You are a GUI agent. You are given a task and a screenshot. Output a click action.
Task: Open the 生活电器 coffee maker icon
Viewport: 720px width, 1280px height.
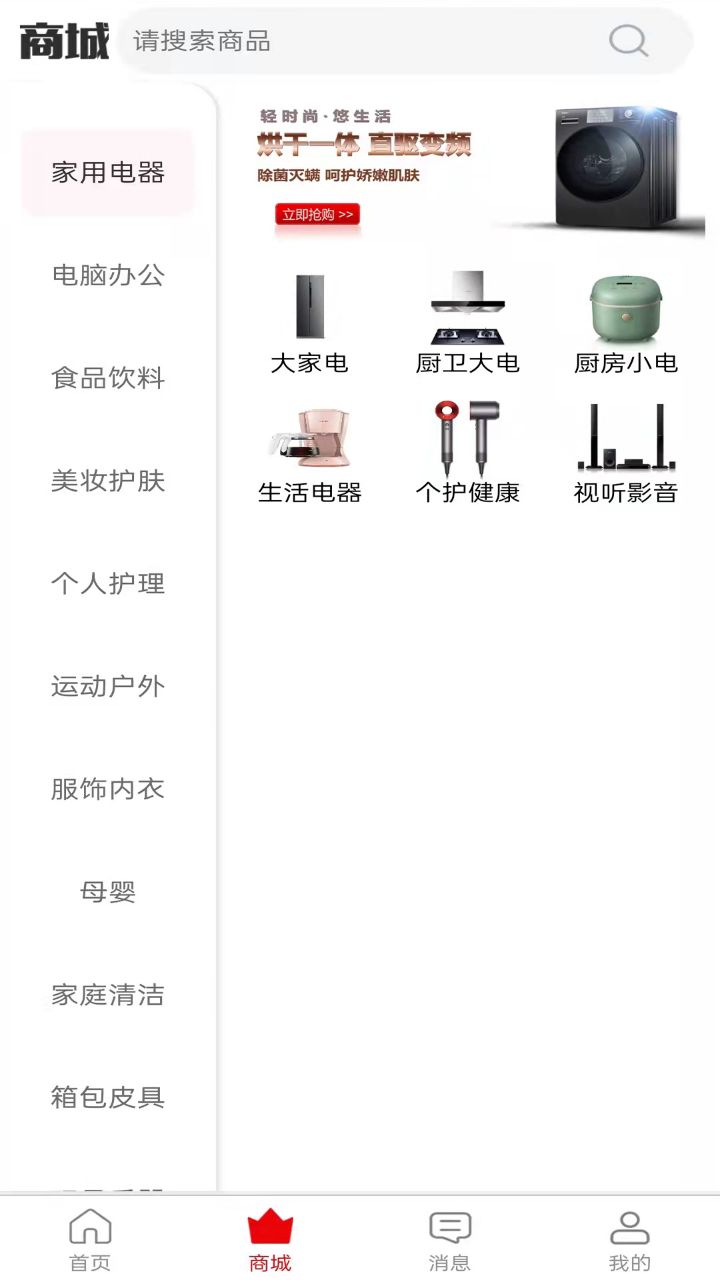point(311,440)
